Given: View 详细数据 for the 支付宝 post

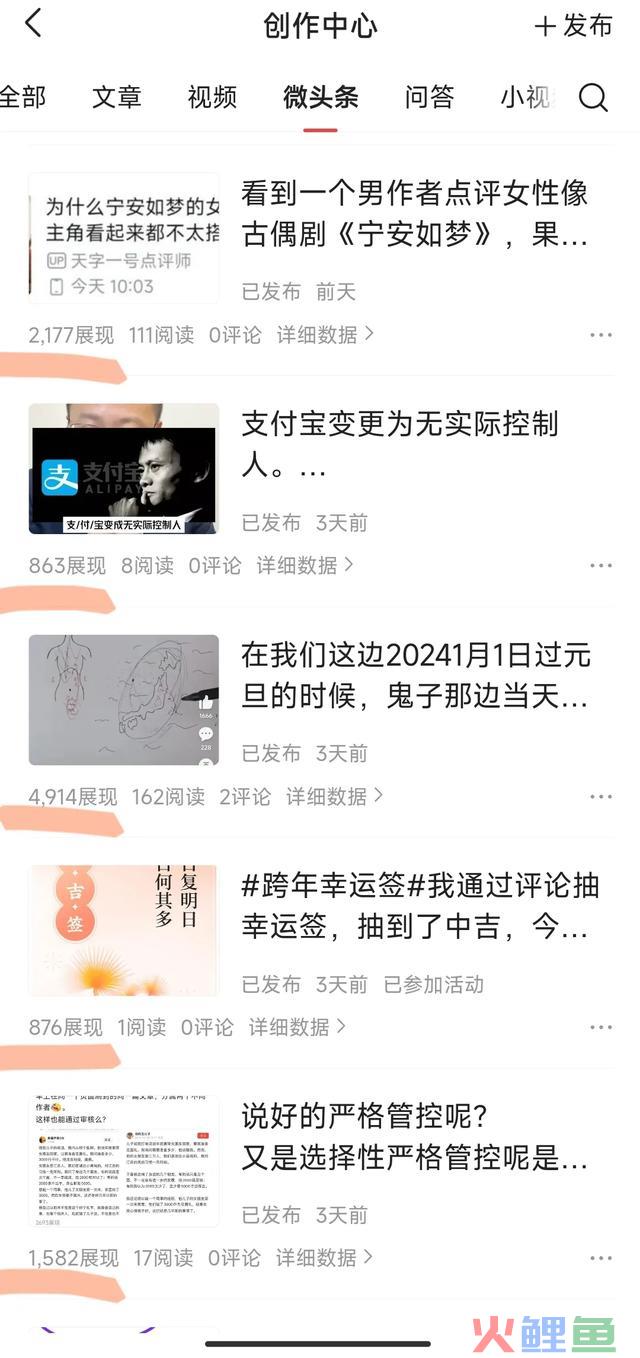Looking at the screenshot, I should [x=305, y=565].
